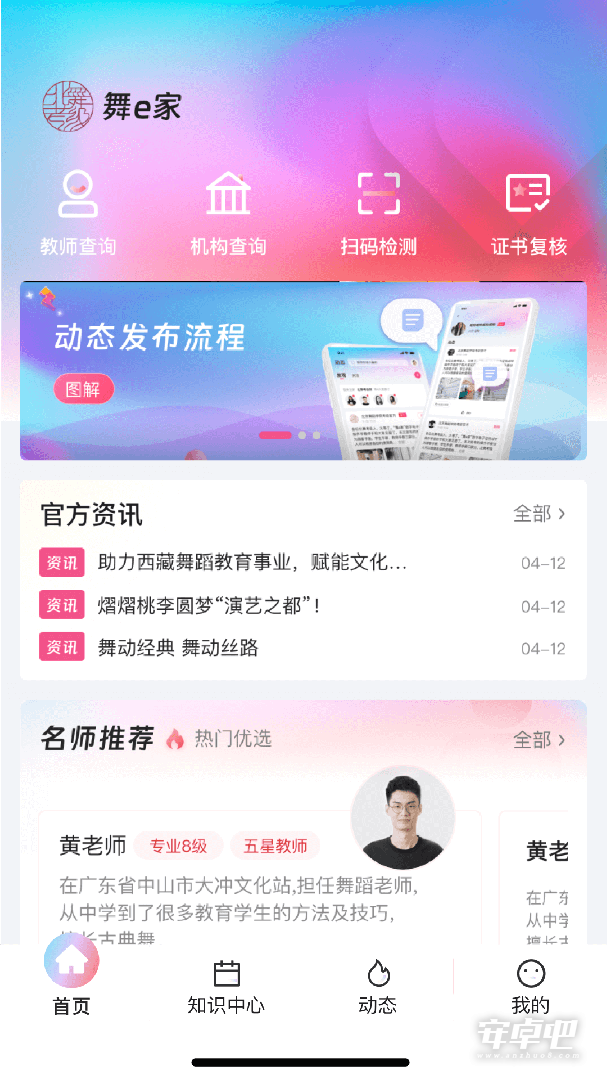This screenshot has height=1080, width=607.
Task: View all 名师推荐 teachers
Action: tap(539, 740)
